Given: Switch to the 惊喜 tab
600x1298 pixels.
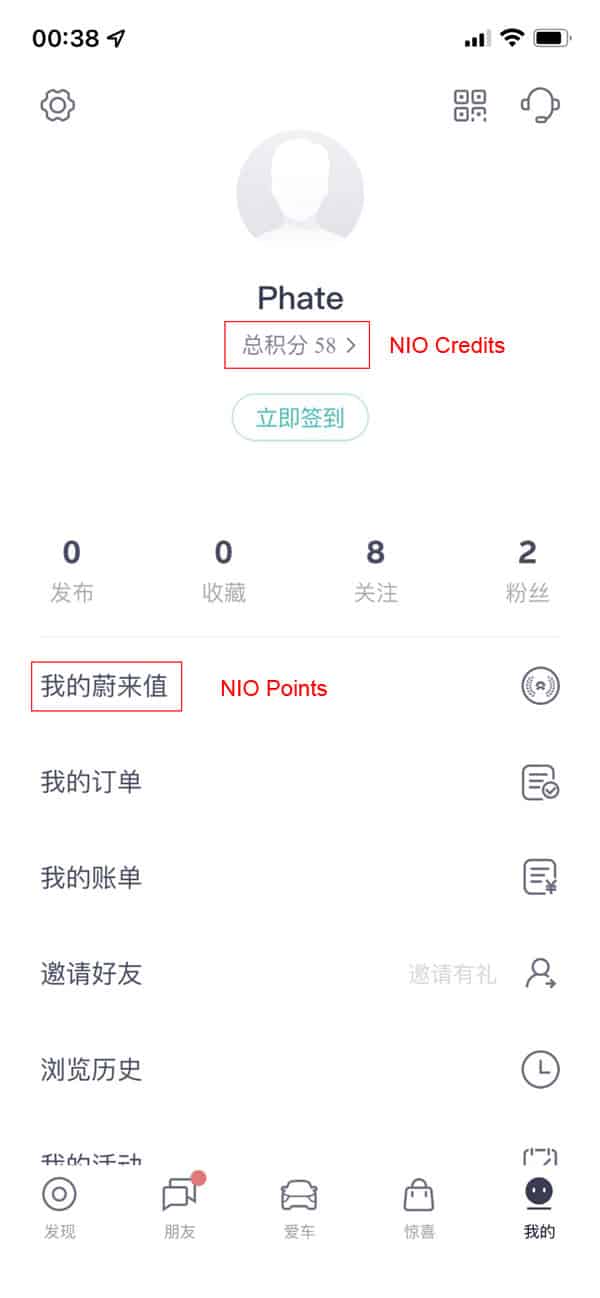Looking at the screenshot, I should pos(419,1207).
